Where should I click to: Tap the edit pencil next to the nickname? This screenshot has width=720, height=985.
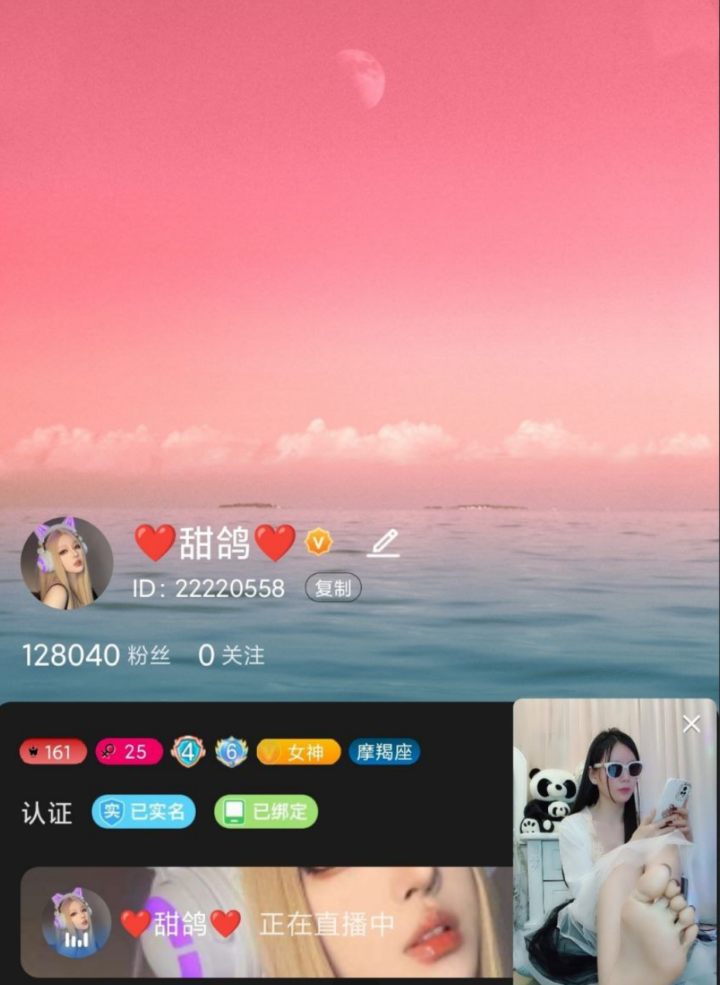[x=383, y=543]
